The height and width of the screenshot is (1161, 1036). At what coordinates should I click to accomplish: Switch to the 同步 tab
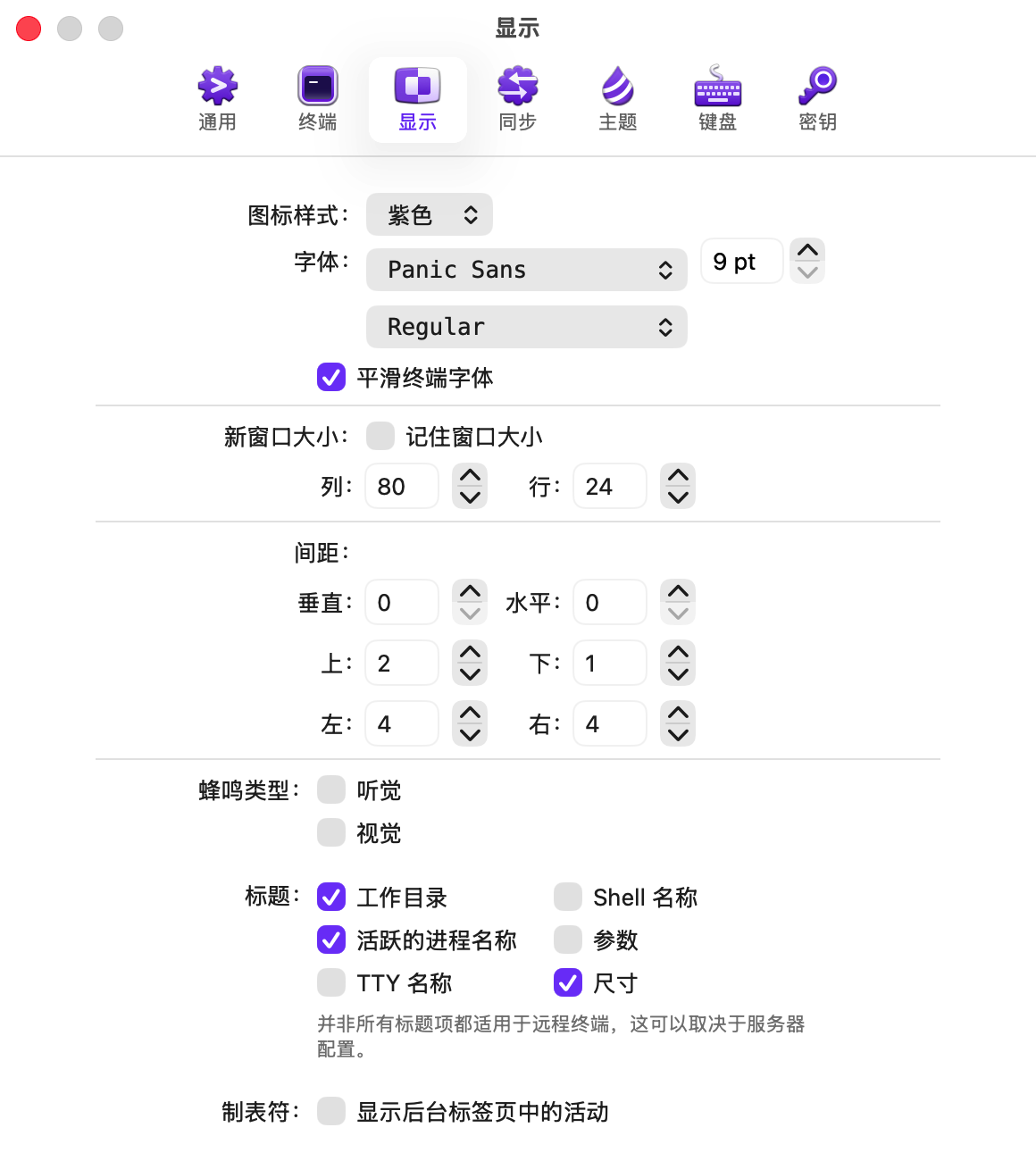click(517, 99)
